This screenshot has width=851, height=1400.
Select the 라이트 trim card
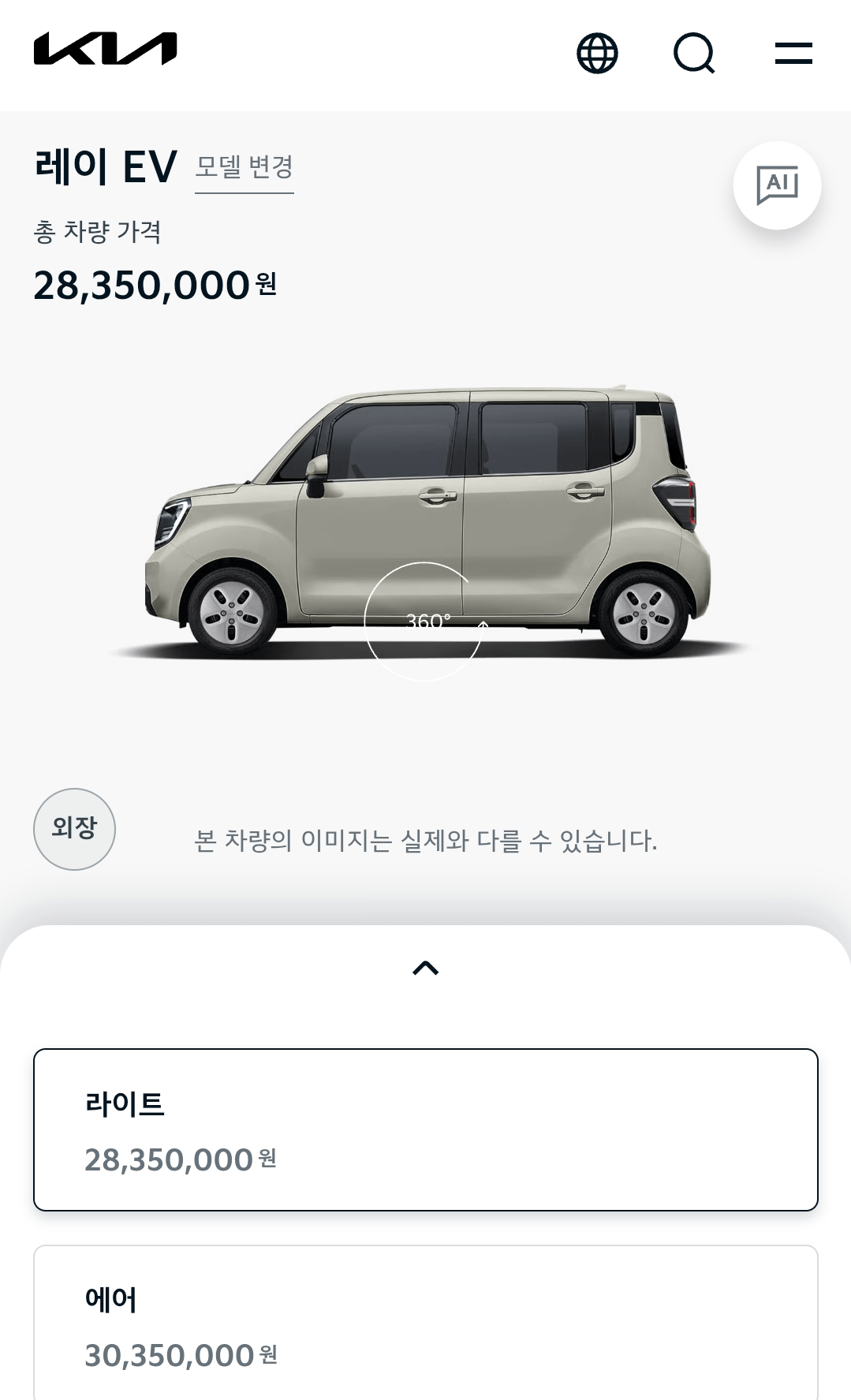coord(425,1129)
